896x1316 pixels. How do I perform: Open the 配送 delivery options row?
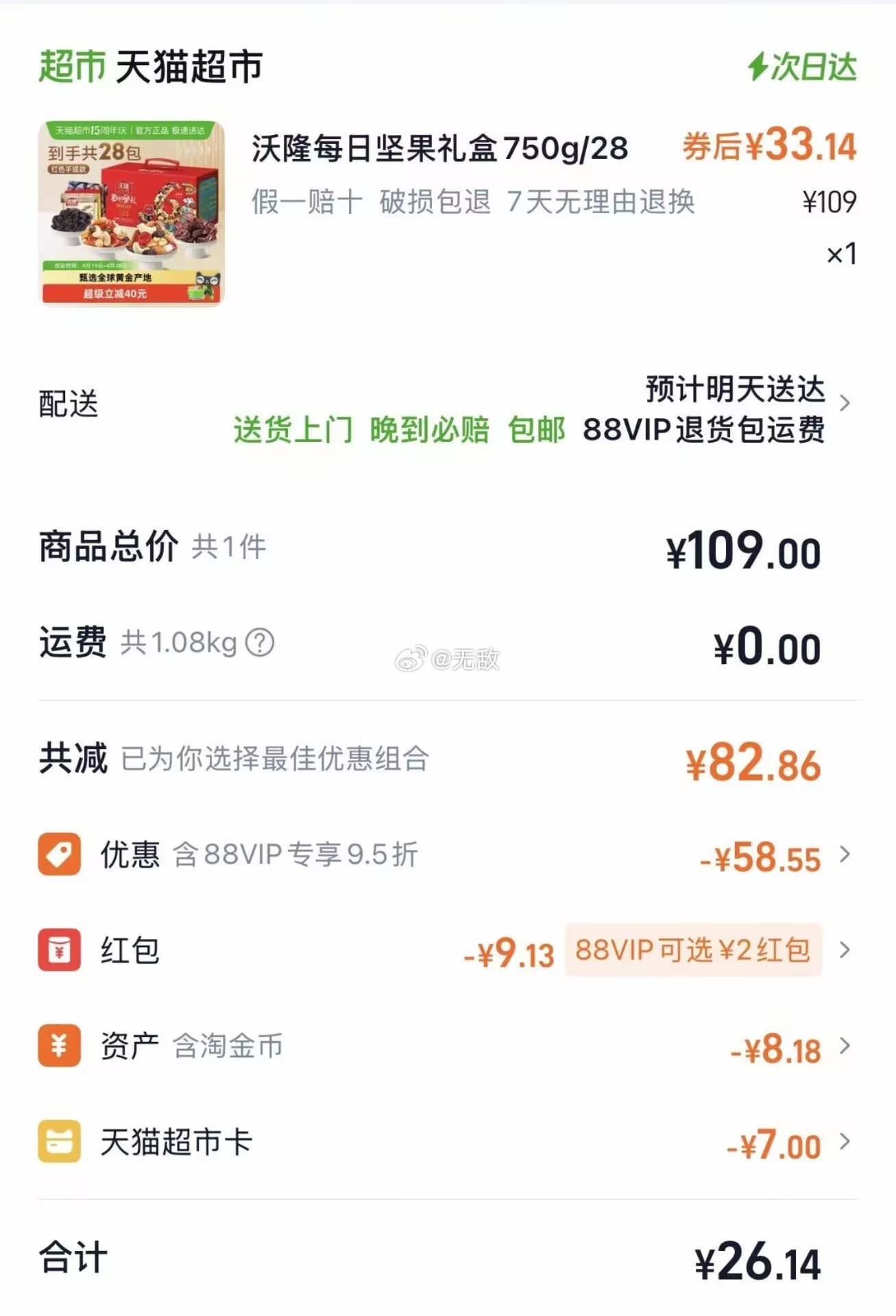(x=844, y=403)
